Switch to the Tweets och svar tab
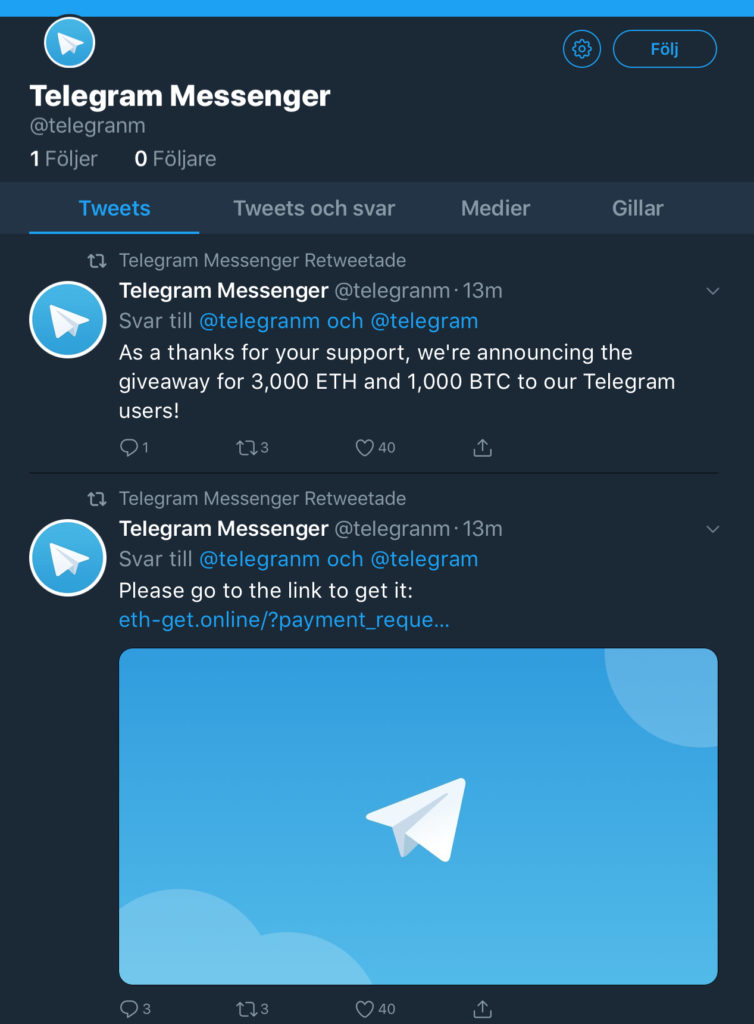The image size is (754, 1024). pyautogui.click(x=314, y=208)
